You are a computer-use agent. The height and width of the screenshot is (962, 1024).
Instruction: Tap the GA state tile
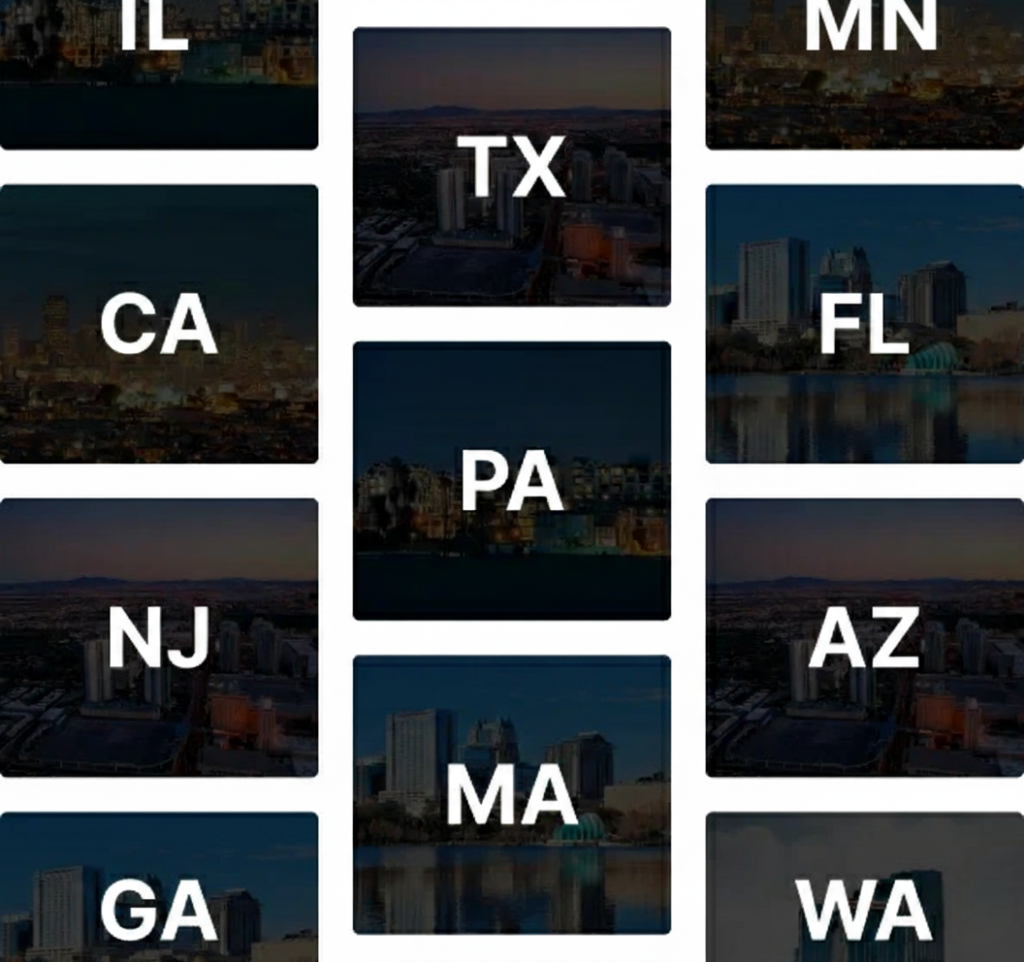[x=158, y=890]
